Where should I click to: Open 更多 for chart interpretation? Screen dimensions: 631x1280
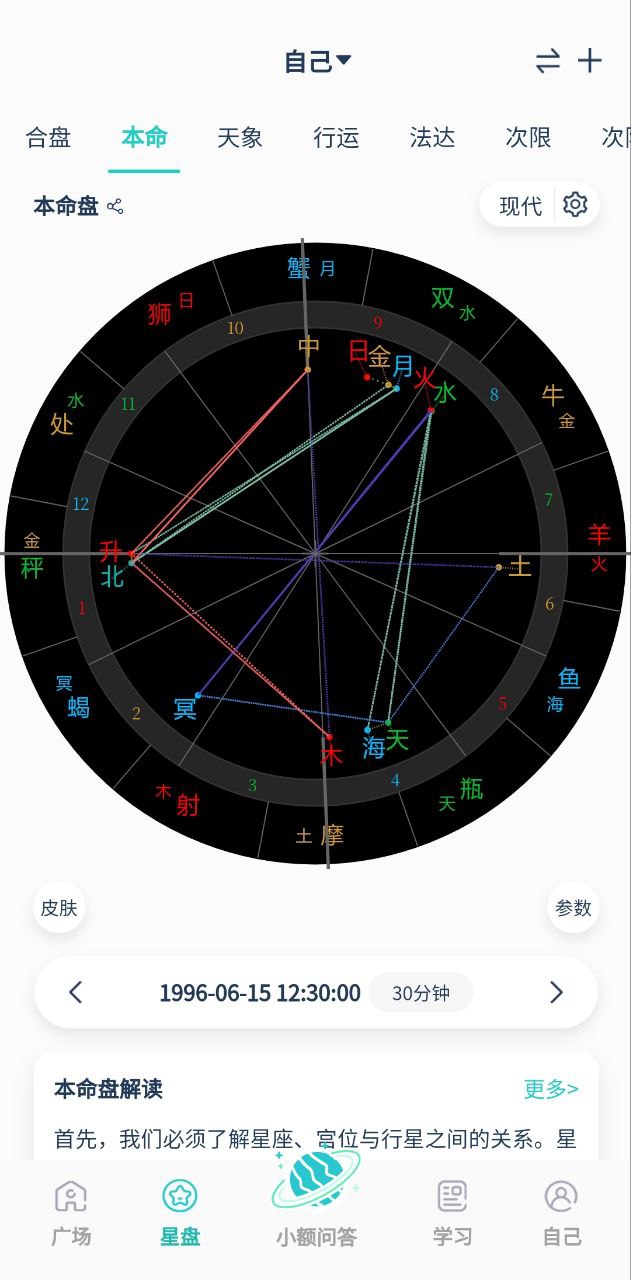pos(551,1089)
